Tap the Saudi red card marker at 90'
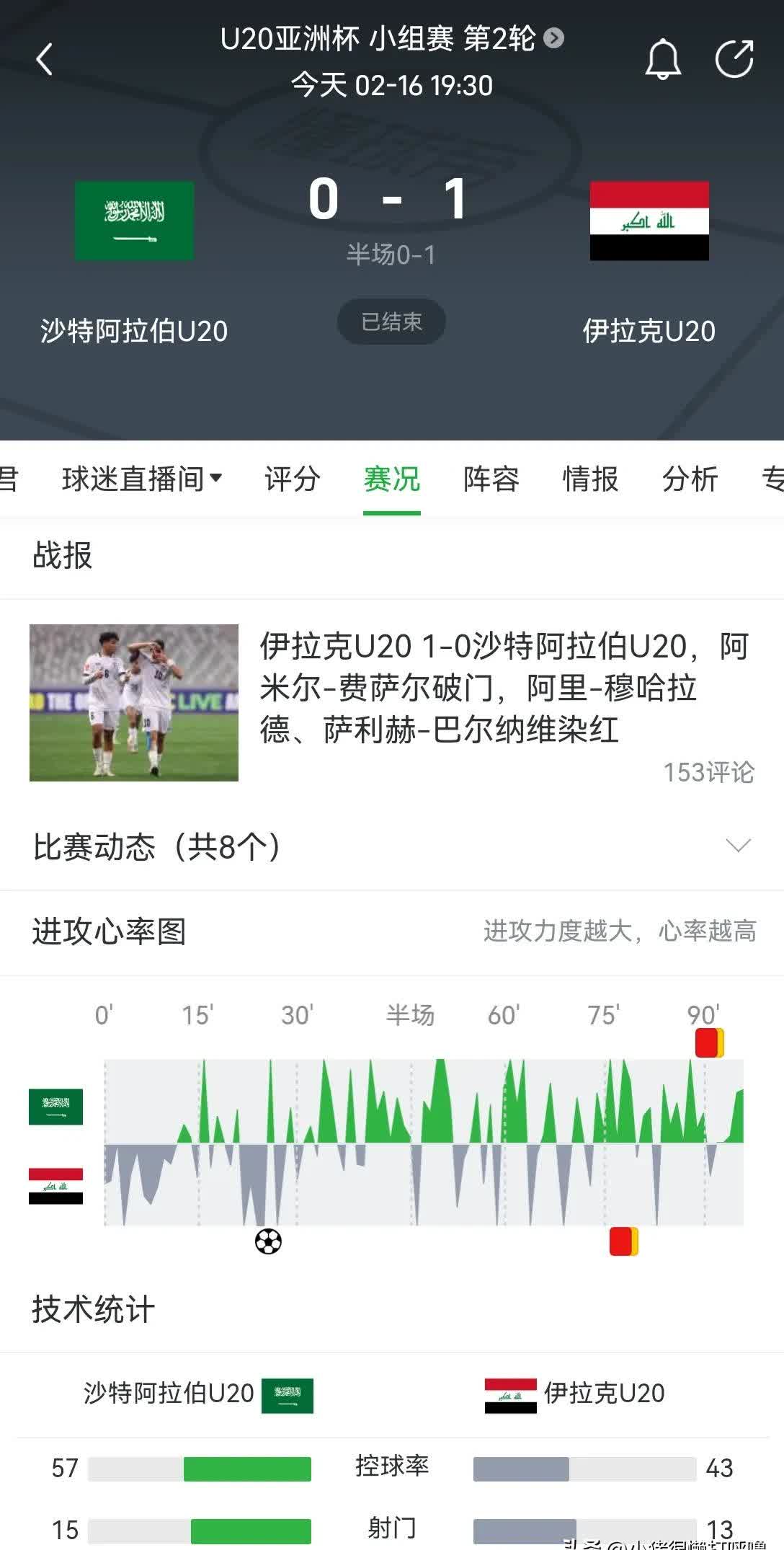The image size is (784, 1550). pyautogui.click(x=708, y=1042)
